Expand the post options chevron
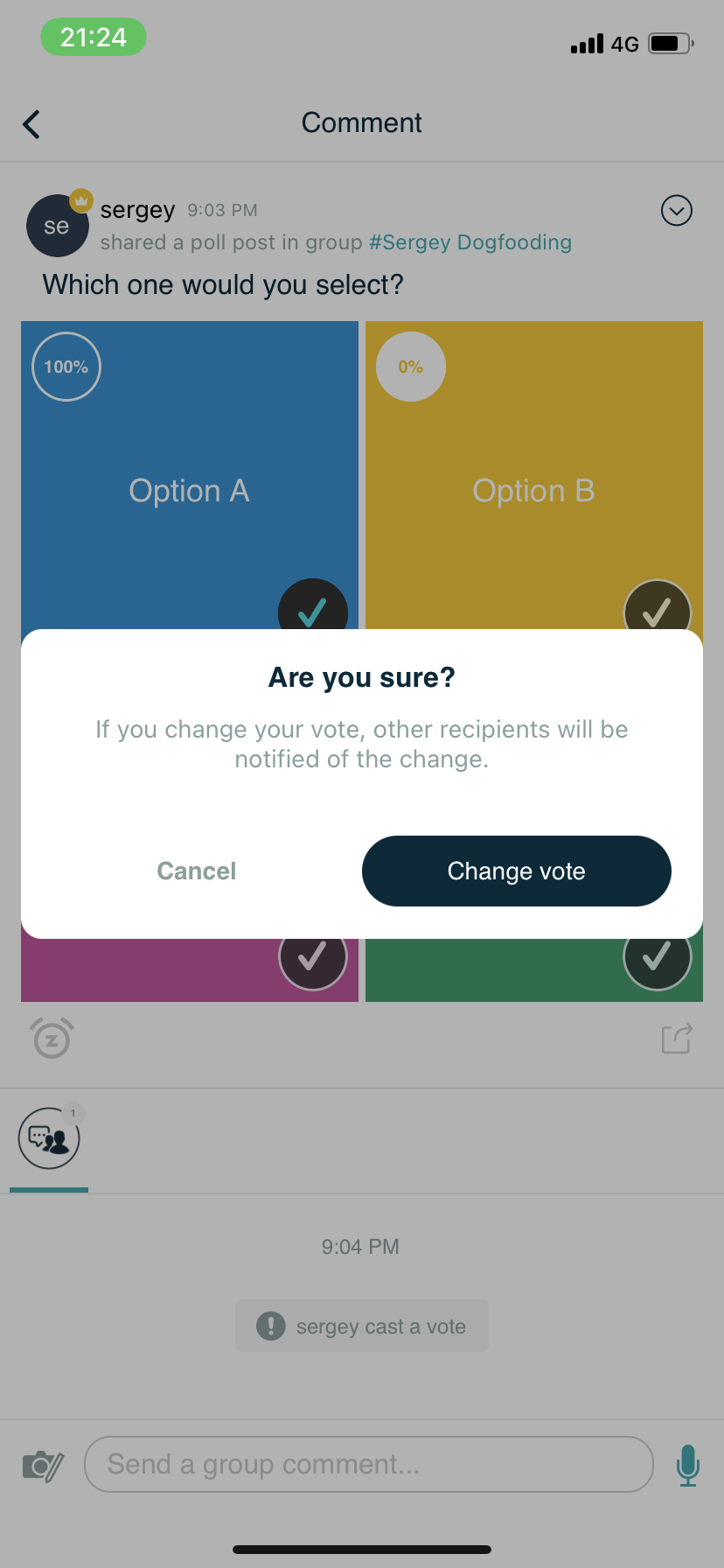This screenshot has height=1568, width=724. coord(676,211)
